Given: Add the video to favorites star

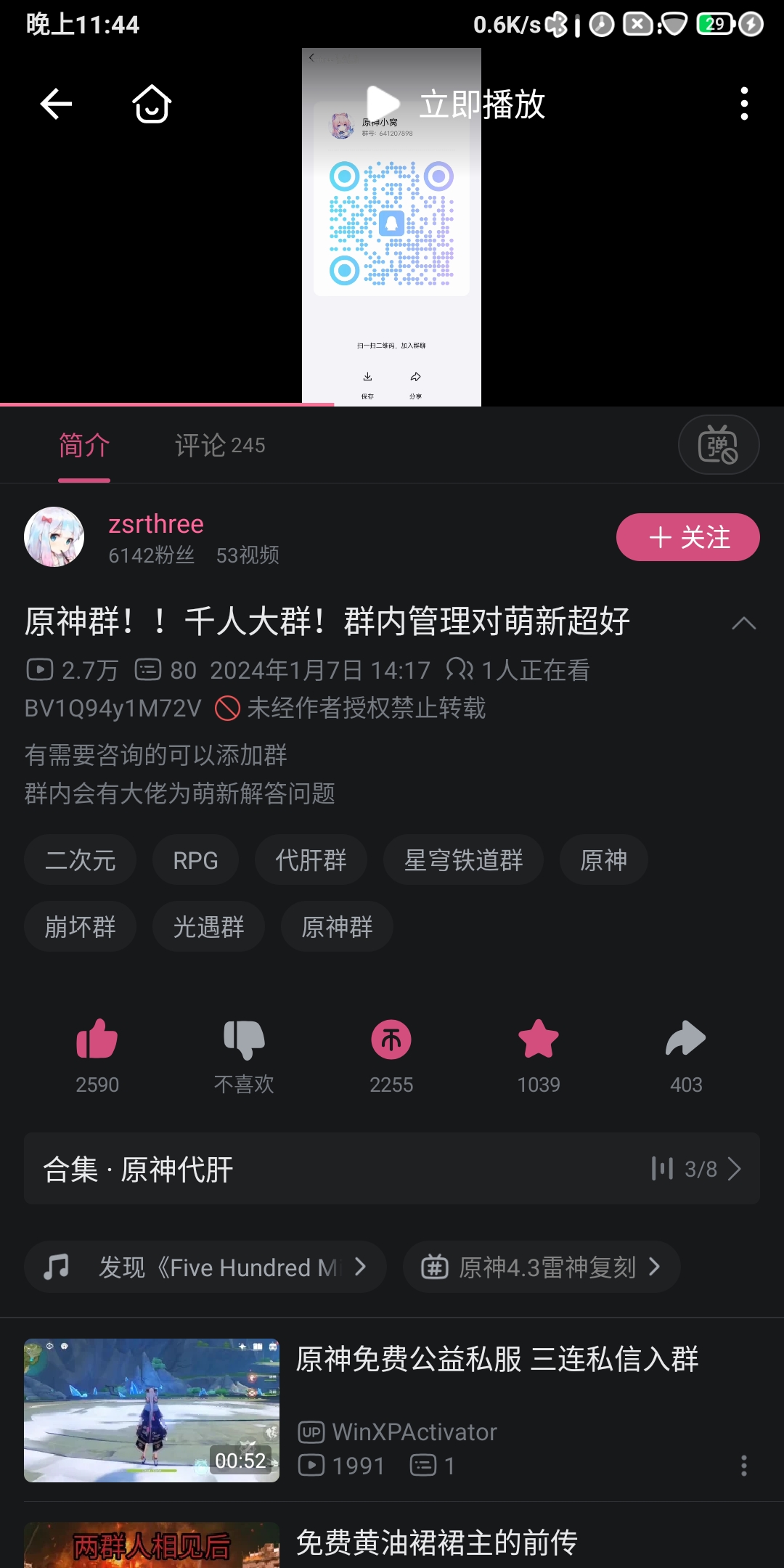Looking at the screenshot, I should tap(539, 1040).
